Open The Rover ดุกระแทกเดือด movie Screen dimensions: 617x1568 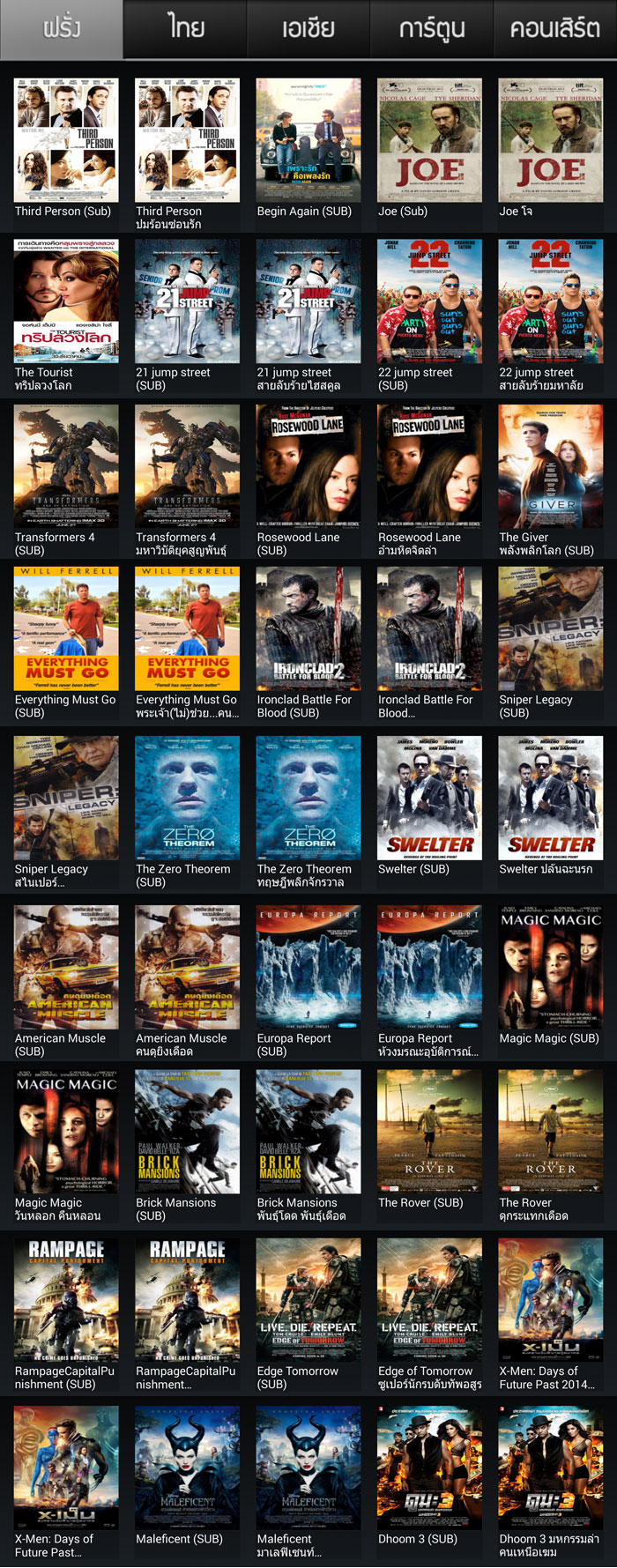(551, 1131)
